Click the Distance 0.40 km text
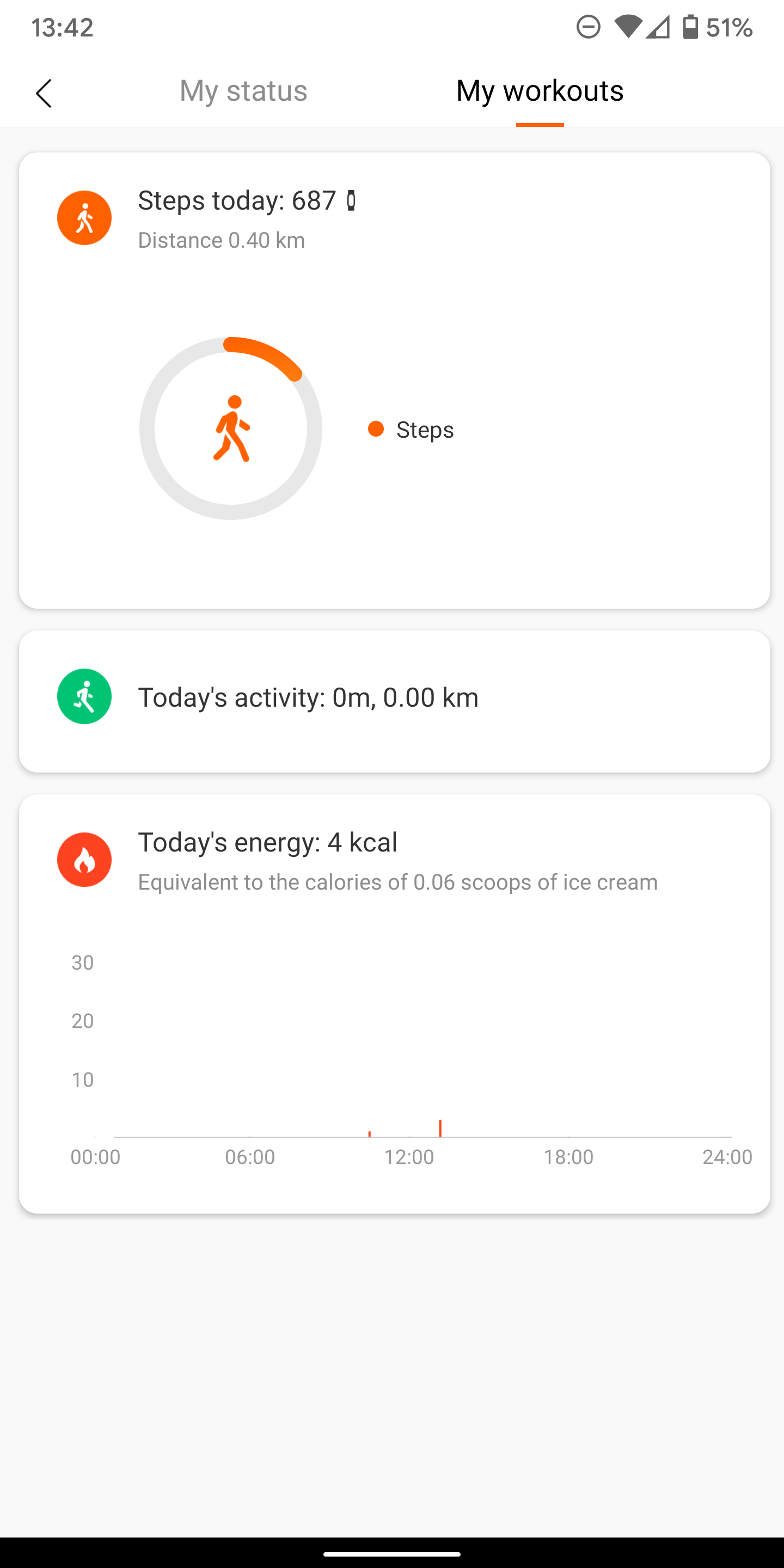Image resolution: width=784 pixels, height=1568 pixels. point(222,240)
